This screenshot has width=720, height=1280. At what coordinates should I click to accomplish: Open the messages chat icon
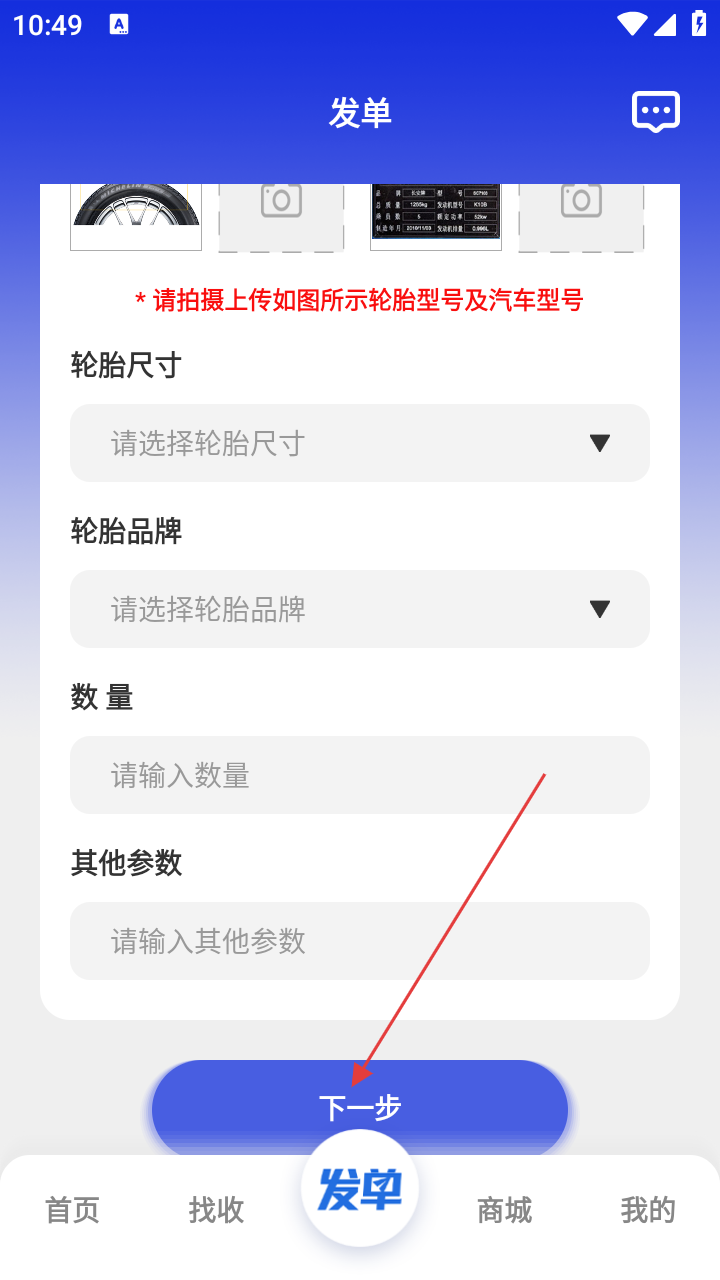pyautogui.click(x=656, y=112)
